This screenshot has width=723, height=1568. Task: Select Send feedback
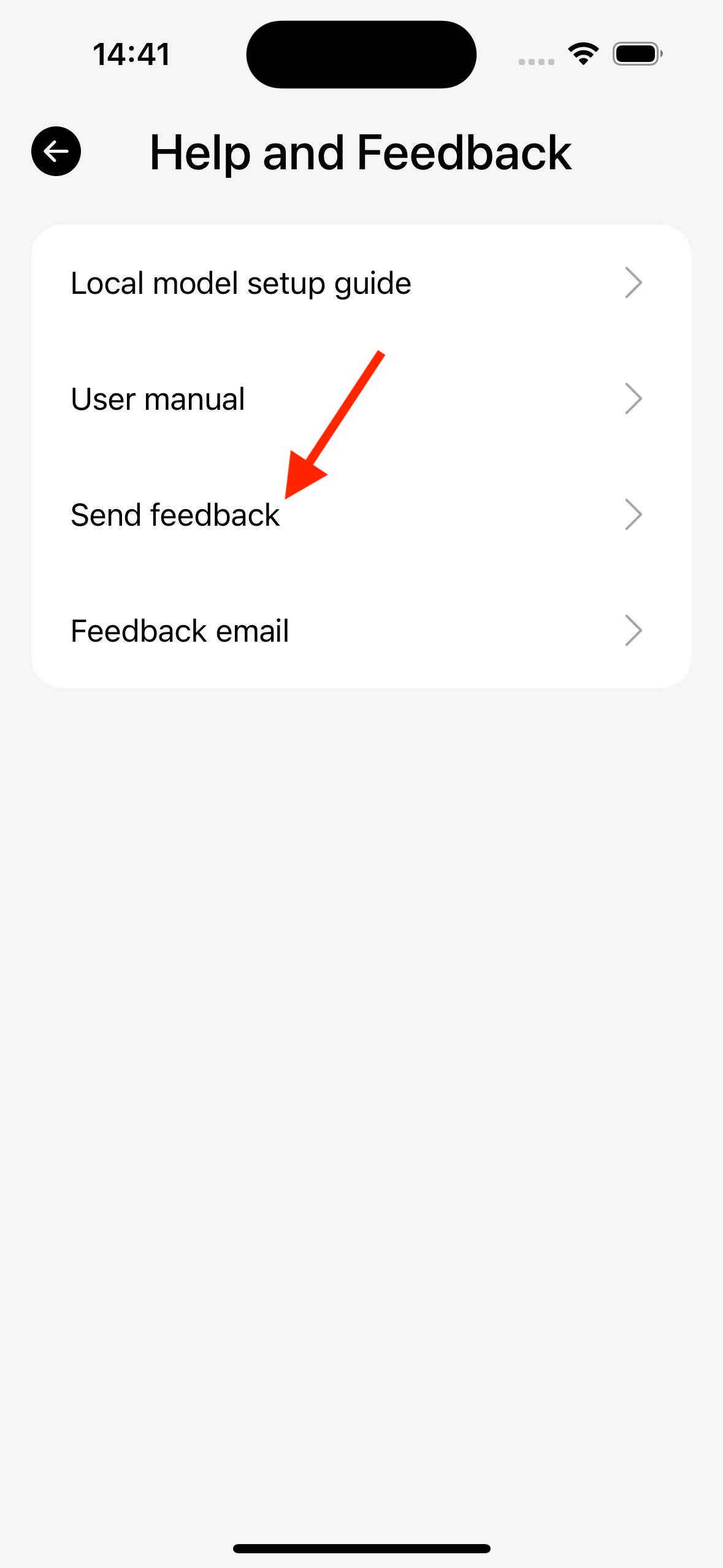[x=361, y=515]
